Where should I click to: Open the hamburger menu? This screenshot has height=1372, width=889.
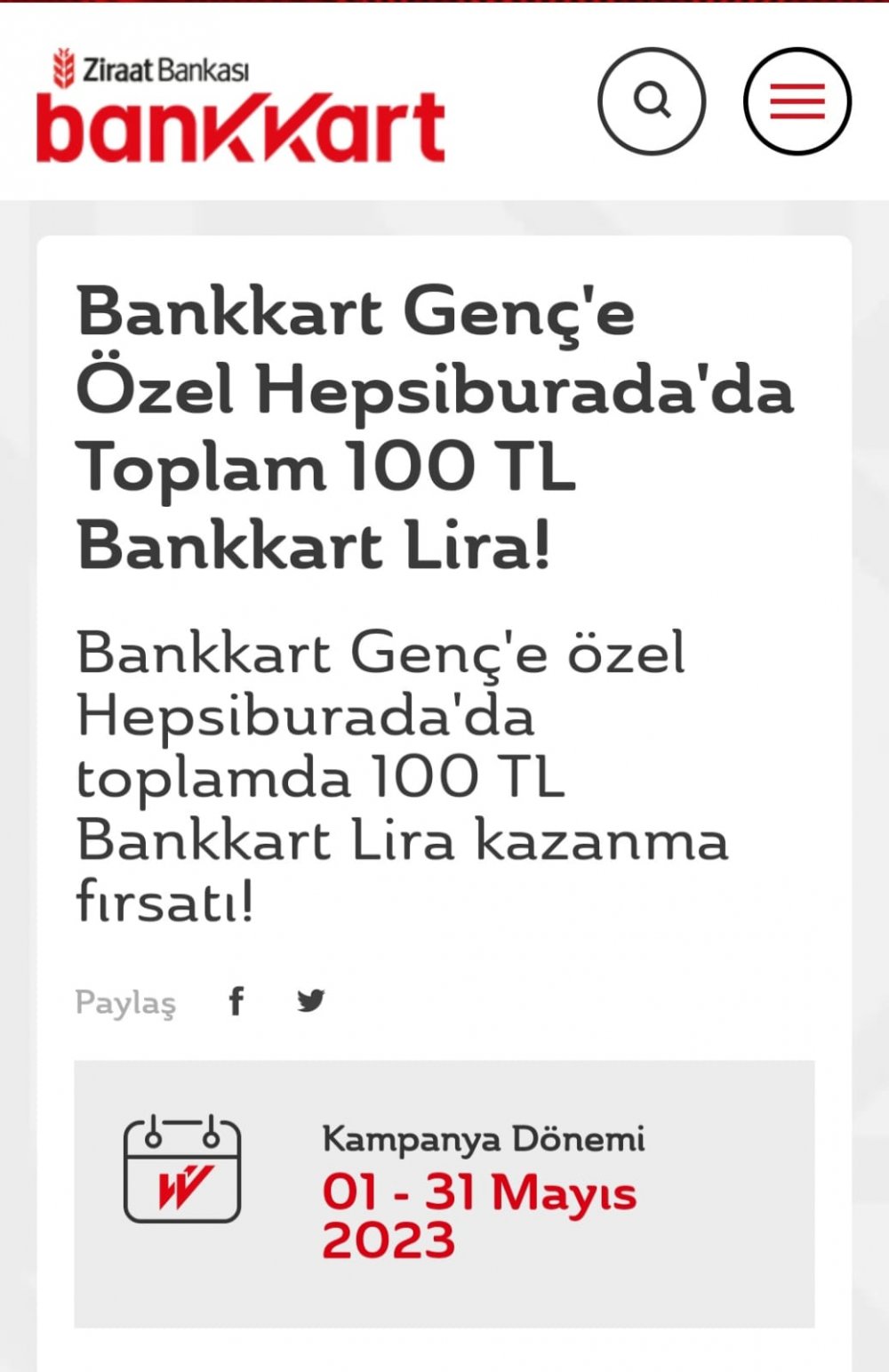pos(797,100)
